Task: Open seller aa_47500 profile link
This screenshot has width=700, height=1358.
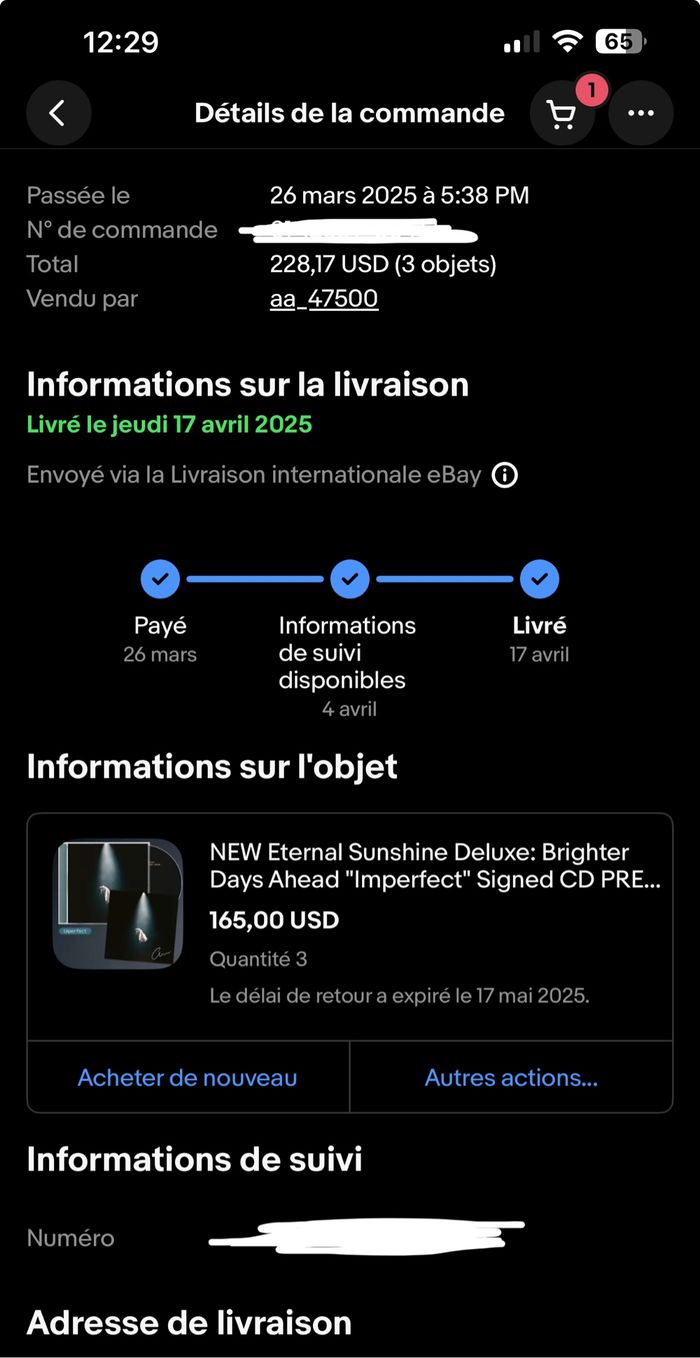Action: (x=324, y=298)
